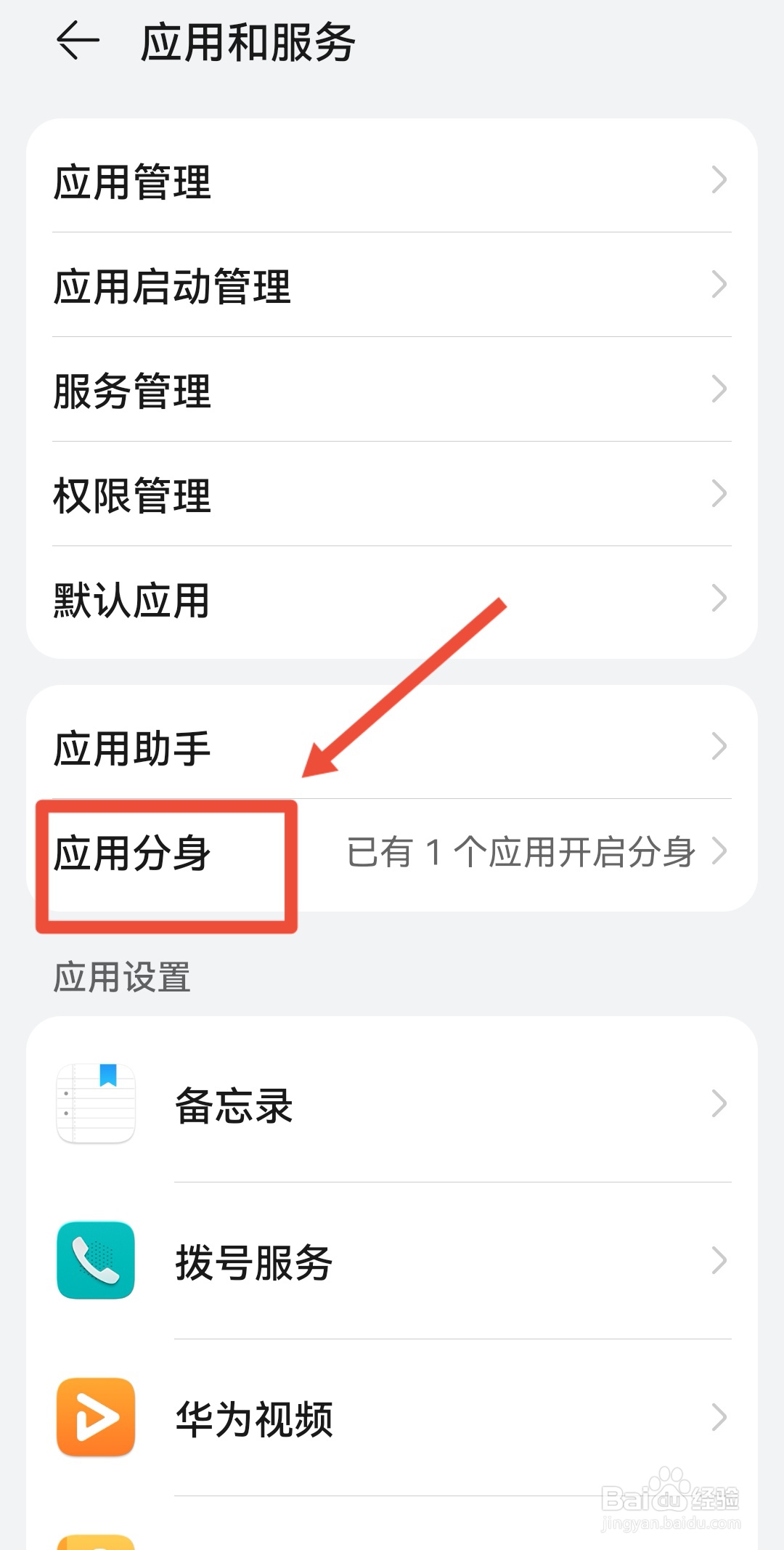
Task: Tap the teal phone icon for 拨号服务
Action: (95, 1261)
